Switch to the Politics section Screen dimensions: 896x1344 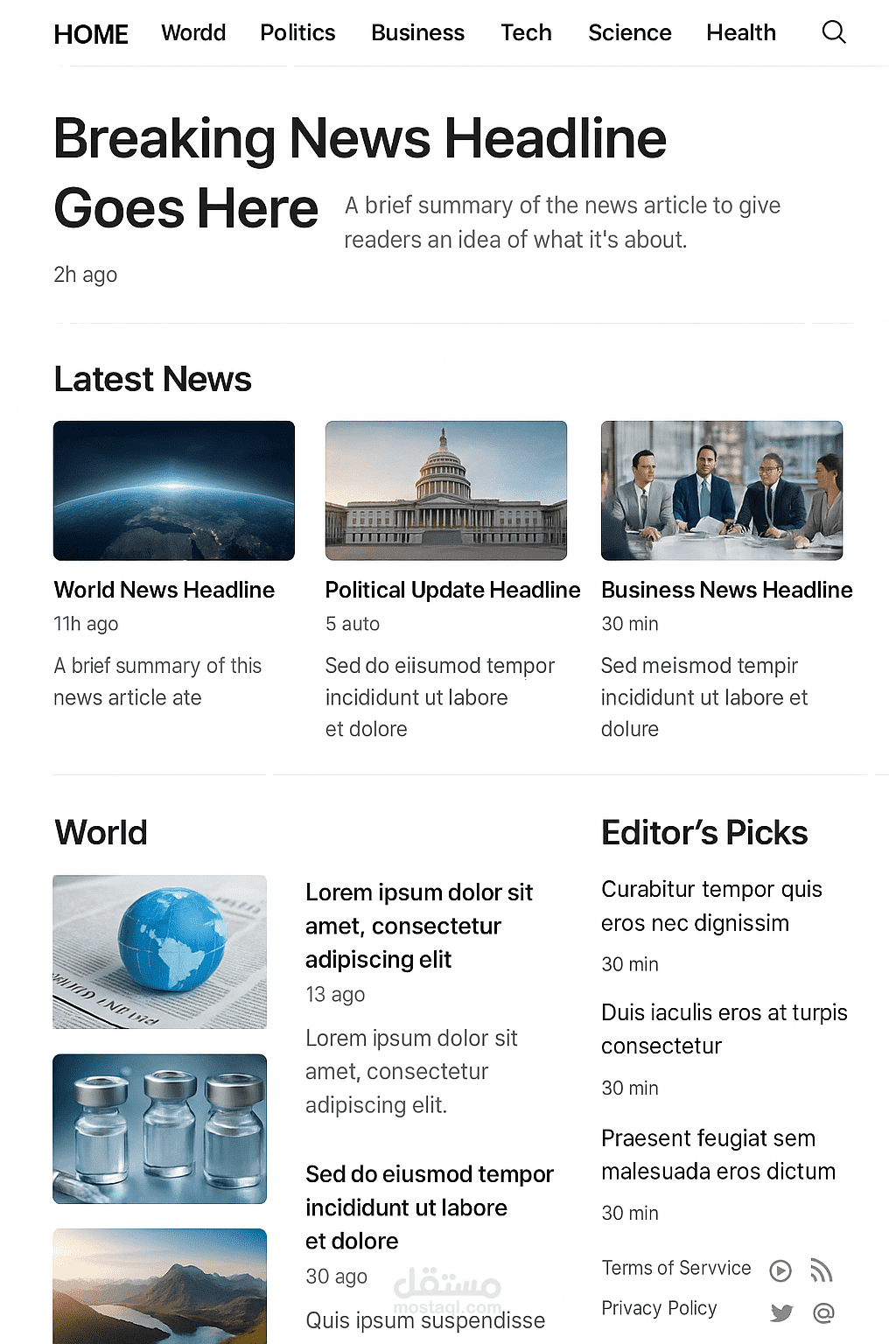tap(297, 32)
